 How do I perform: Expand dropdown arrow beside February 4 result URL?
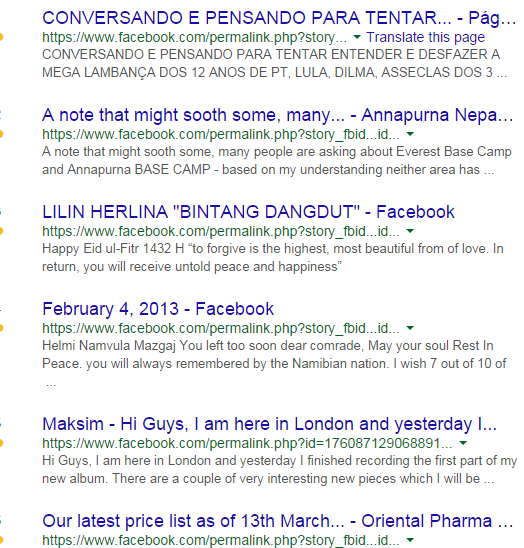click(410, 328)
